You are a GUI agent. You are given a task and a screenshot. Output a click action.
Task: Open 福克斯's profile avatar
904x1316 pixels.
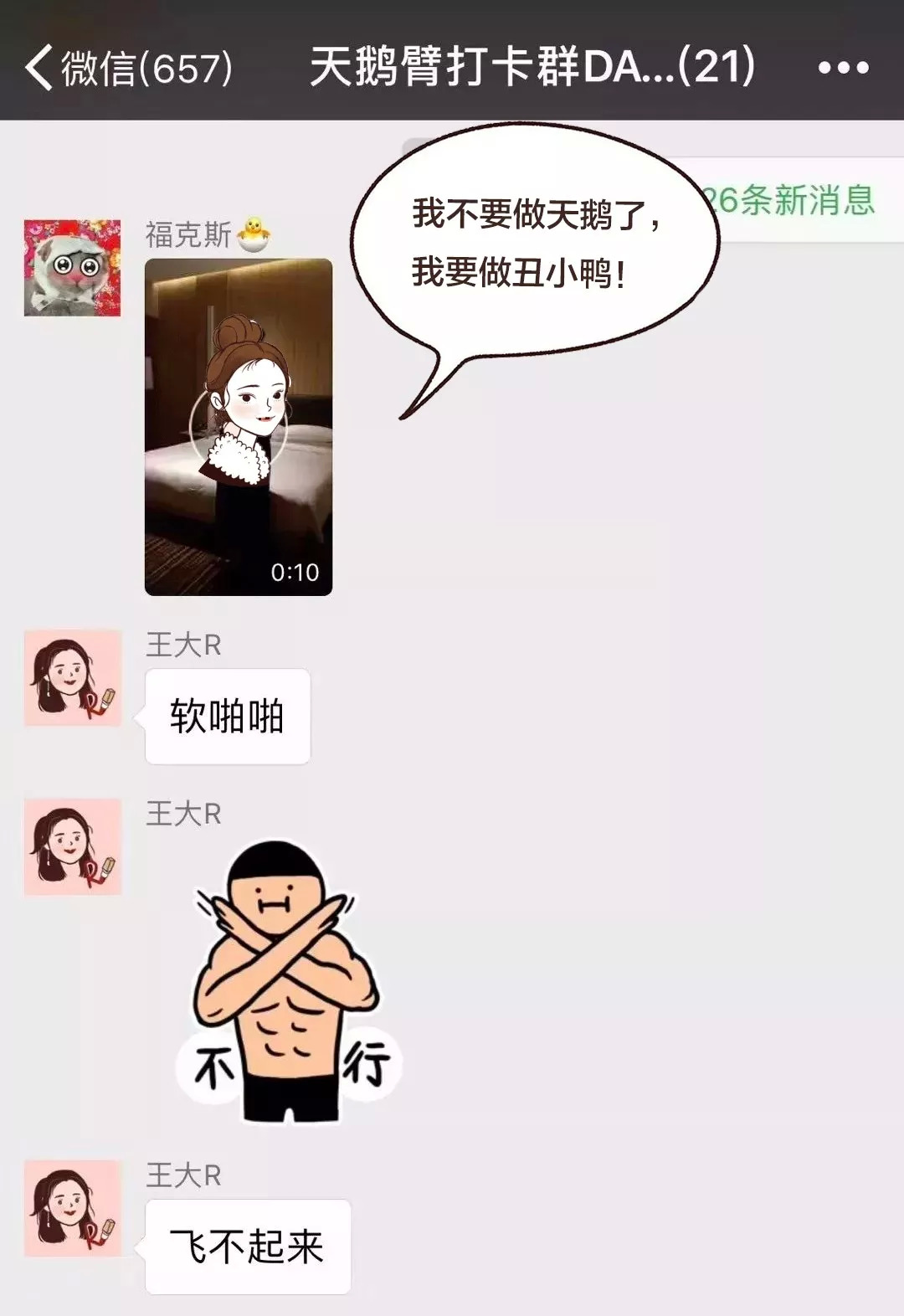click(x=72, y=268)
